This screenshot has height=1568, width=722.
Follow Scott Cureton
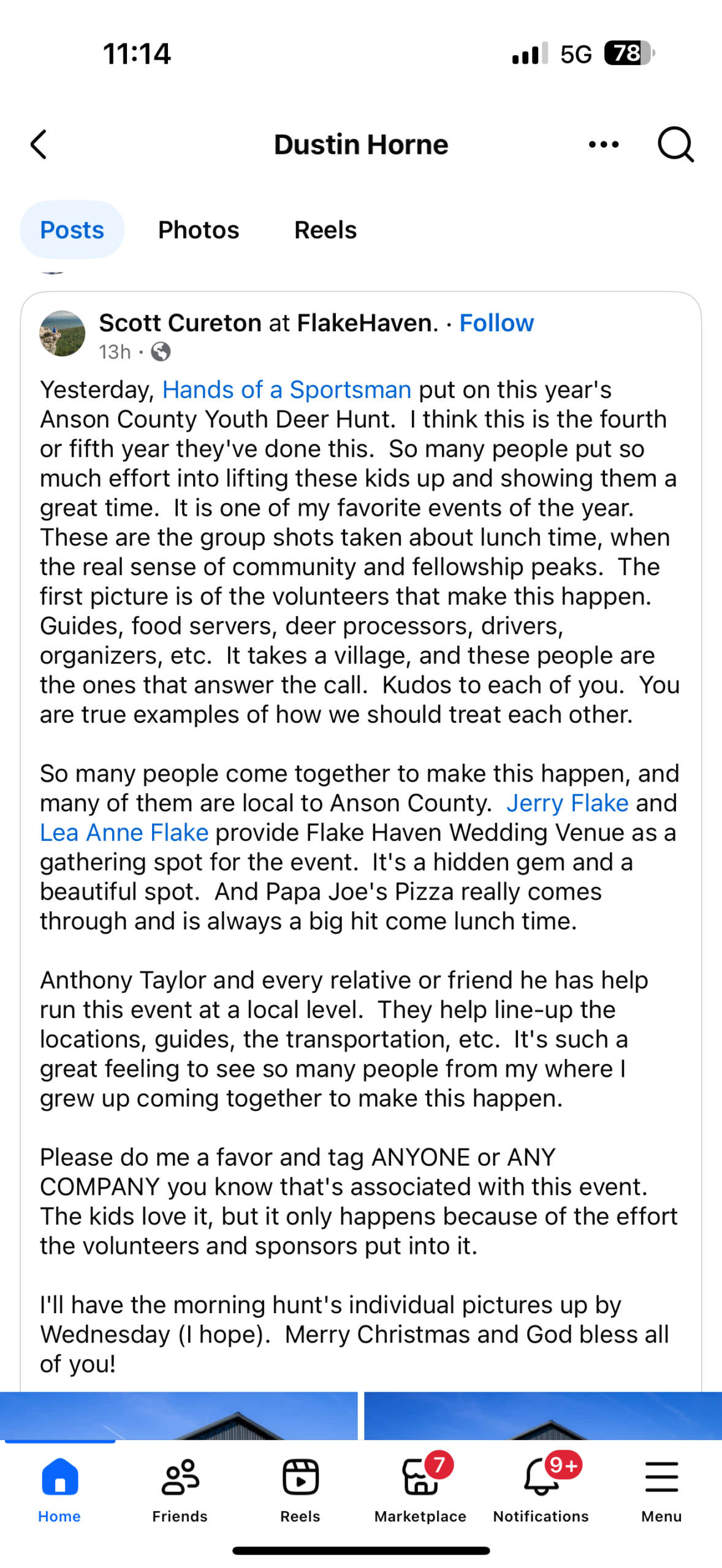[x=496, y=323]
